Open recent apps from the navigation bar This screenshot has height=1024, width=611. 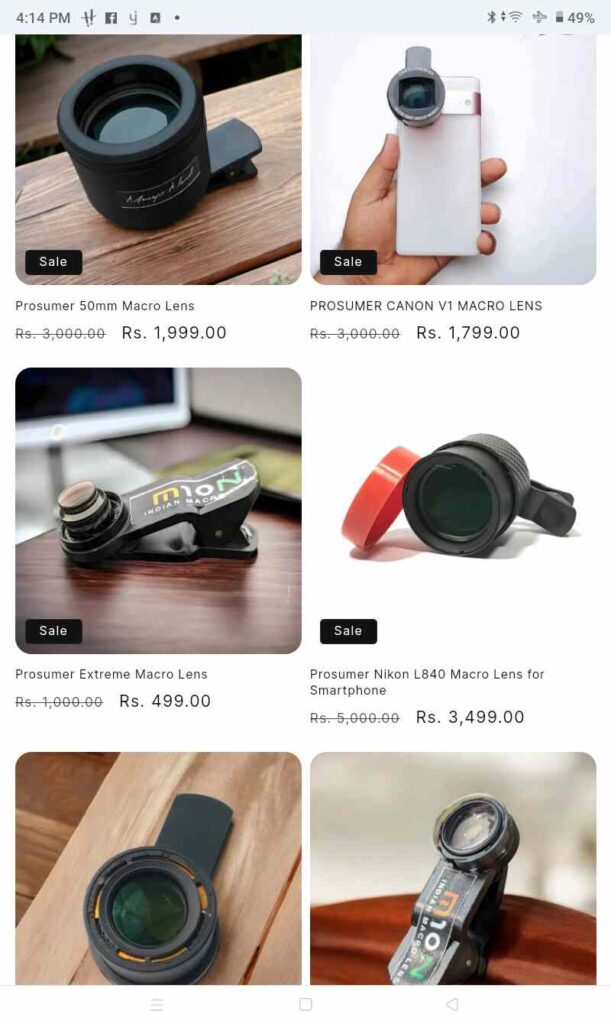coord(157,1004)
